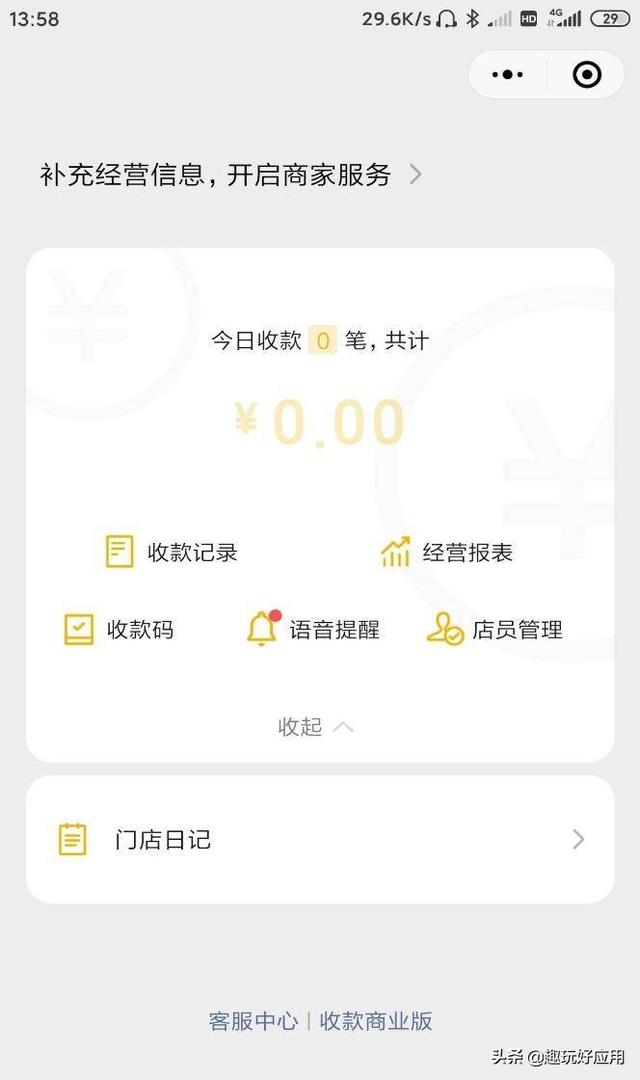The width and height of the screenshot is (640, 1080).
Task: View the 经营报表 business report
Action: pyautogui.click(x=447, y=552)
